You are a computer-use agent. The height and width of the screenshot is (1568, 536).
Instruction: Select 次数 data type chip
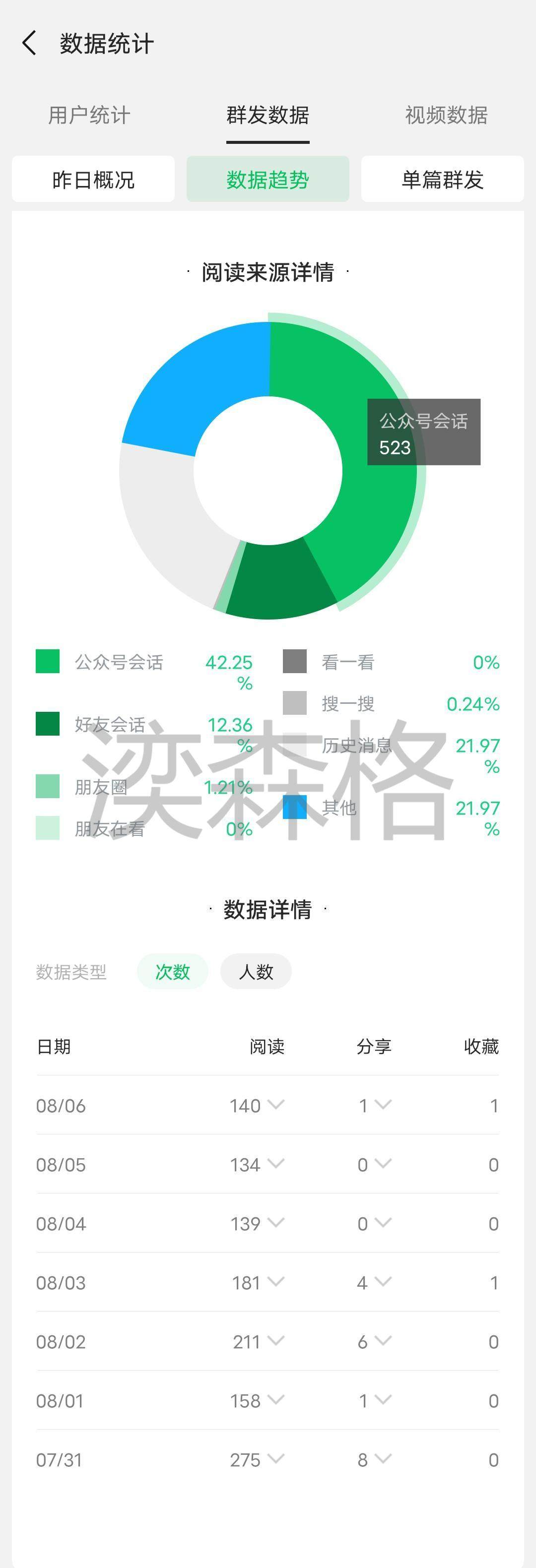click(x=172, y=971)
